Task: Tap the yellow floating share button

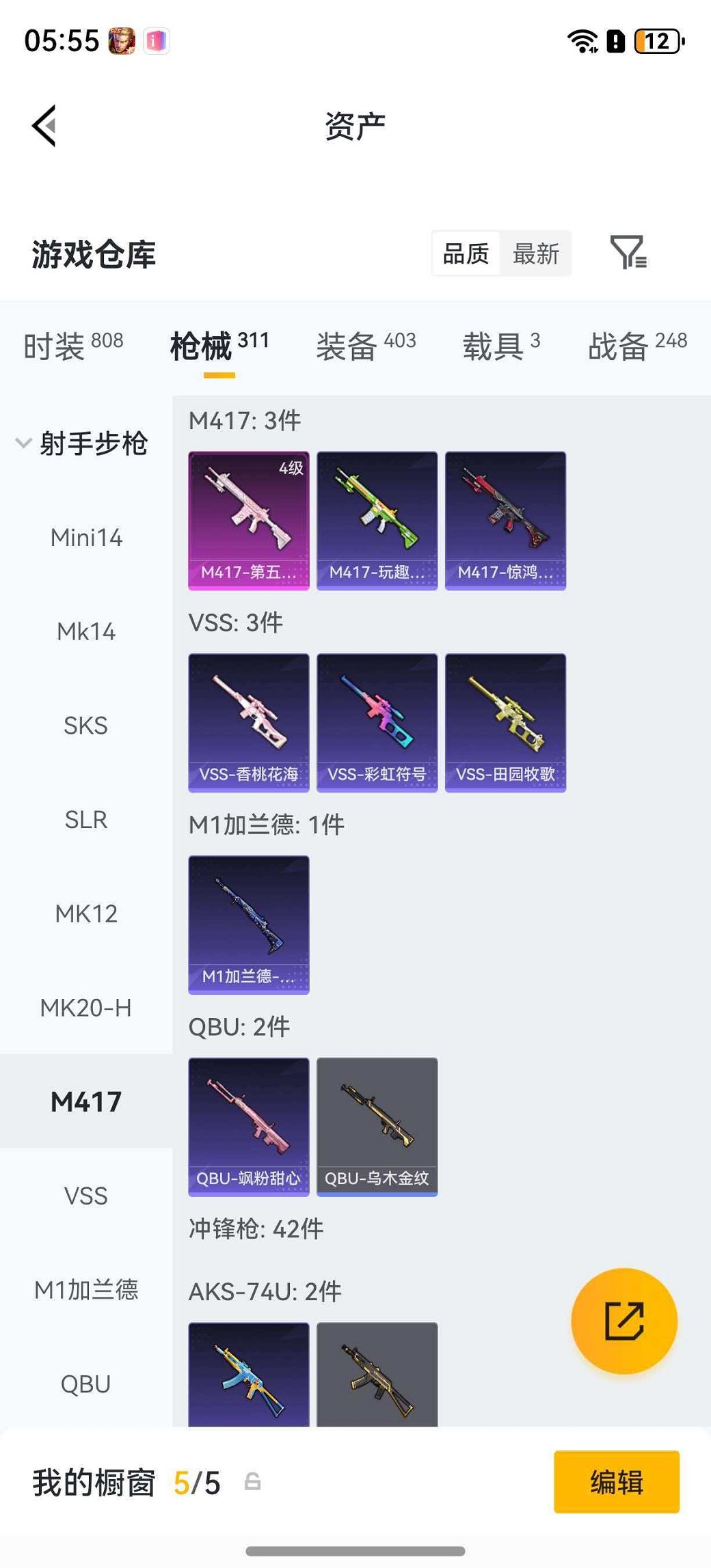Action: [x=624, y=1321]
